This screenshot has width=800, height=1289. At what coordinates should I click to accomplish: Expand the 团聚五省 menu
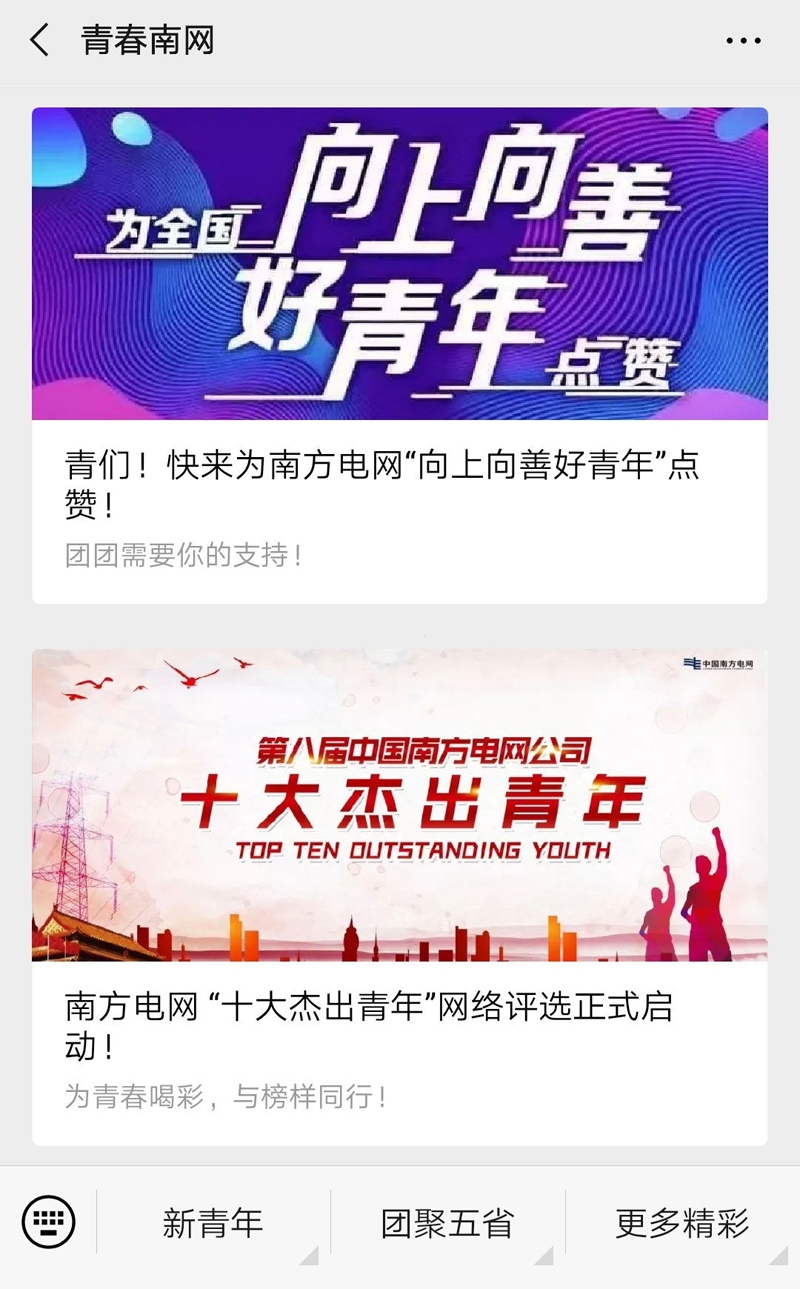447,1223
